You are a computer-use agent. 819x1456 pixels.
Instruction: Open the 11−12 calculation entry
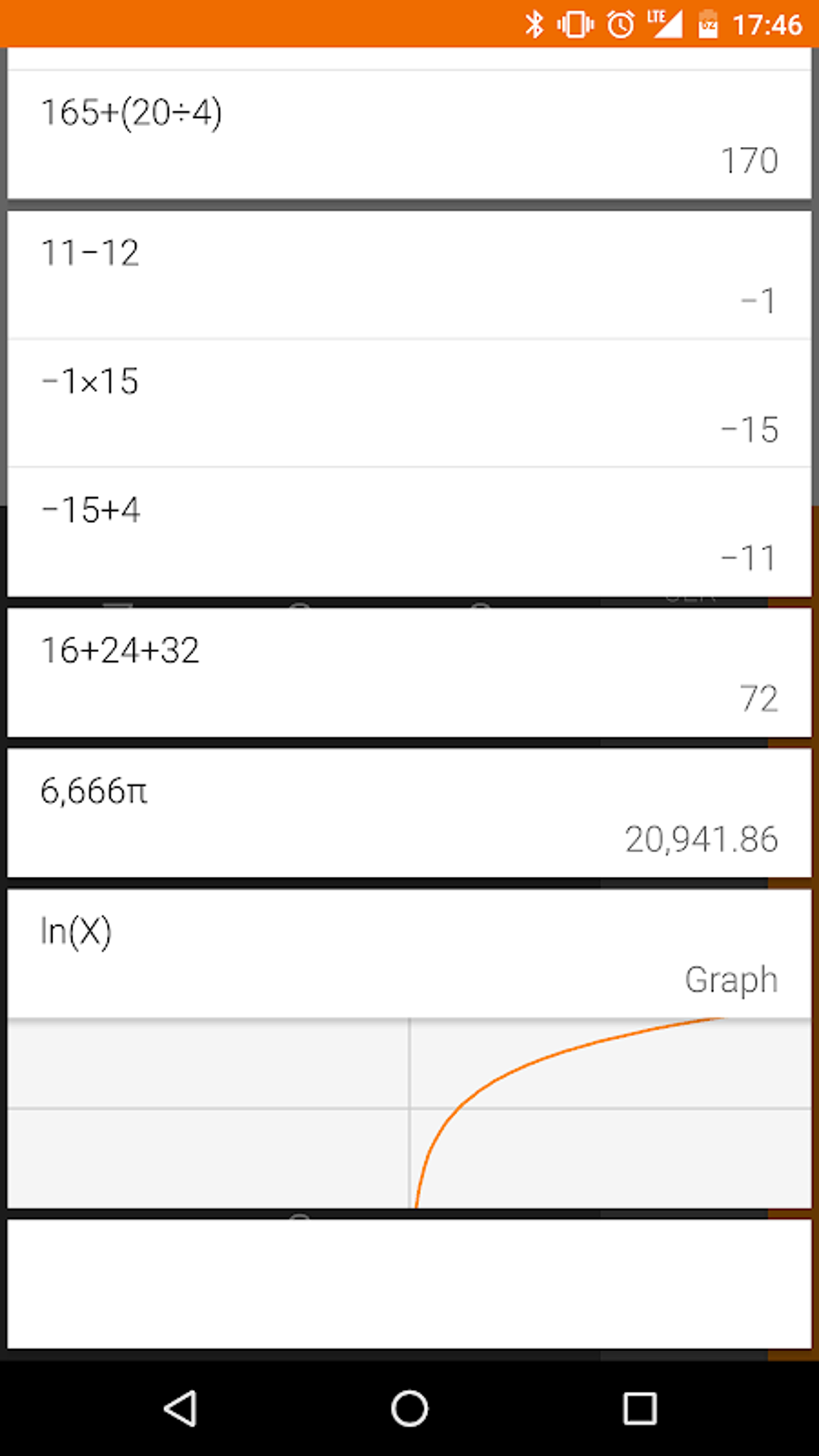pos(409,275)
